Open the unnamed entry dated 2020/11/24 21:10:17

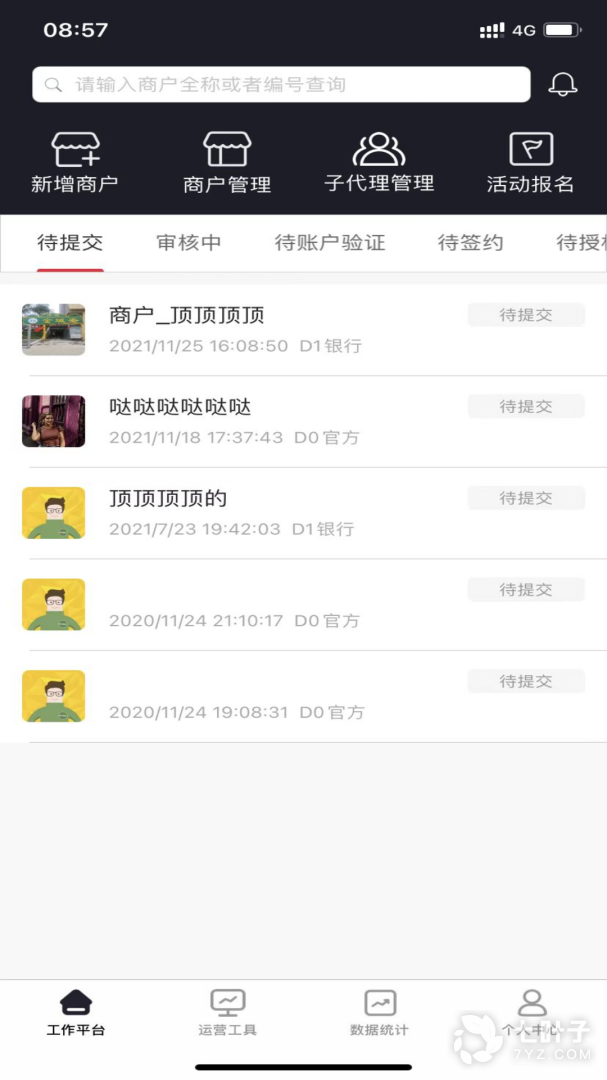tap(300, 605)
